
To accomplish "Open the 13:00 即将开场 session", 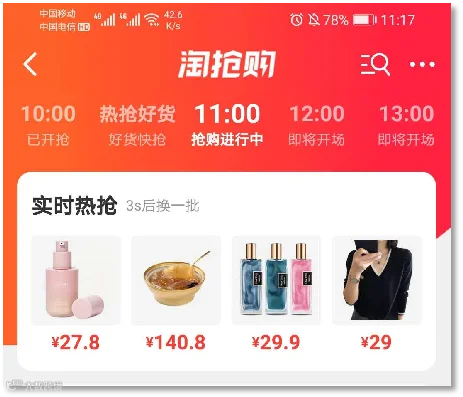I will click(x=406, y=125).
